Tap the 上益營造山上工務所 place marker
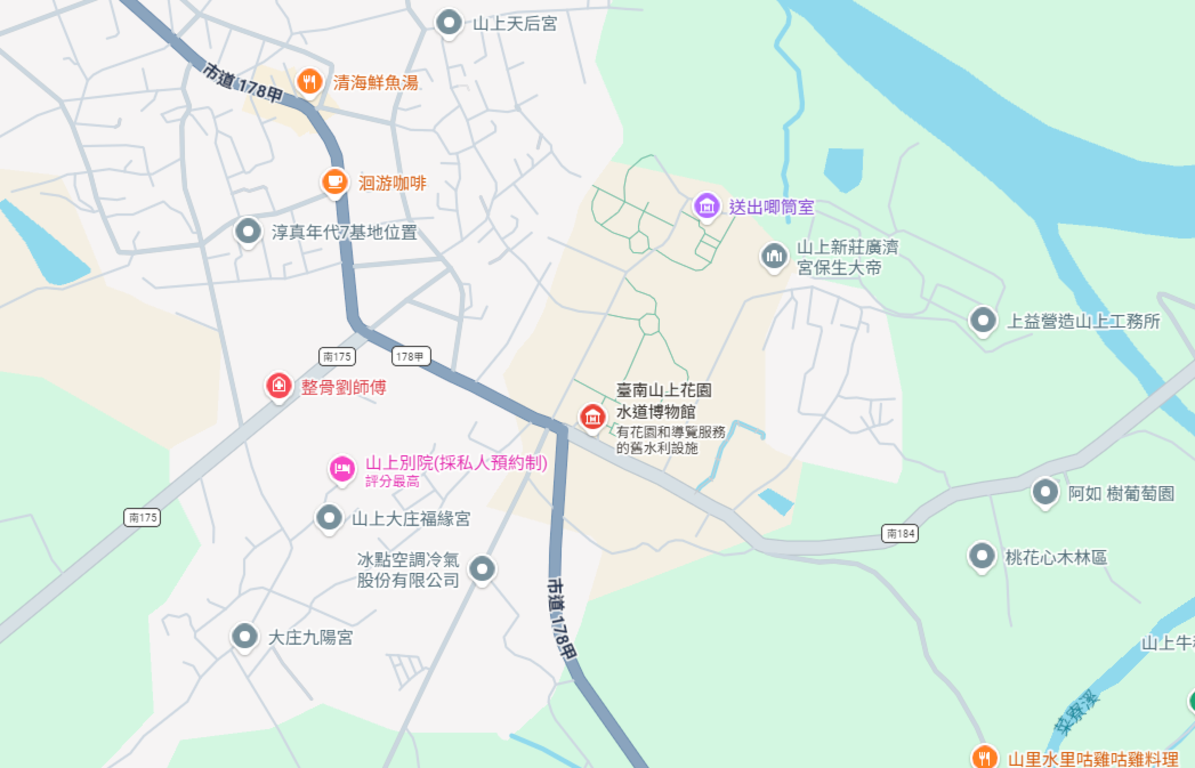Image resolution: width=1195 pixels, height=768 pixels. [x=983, y=321]
